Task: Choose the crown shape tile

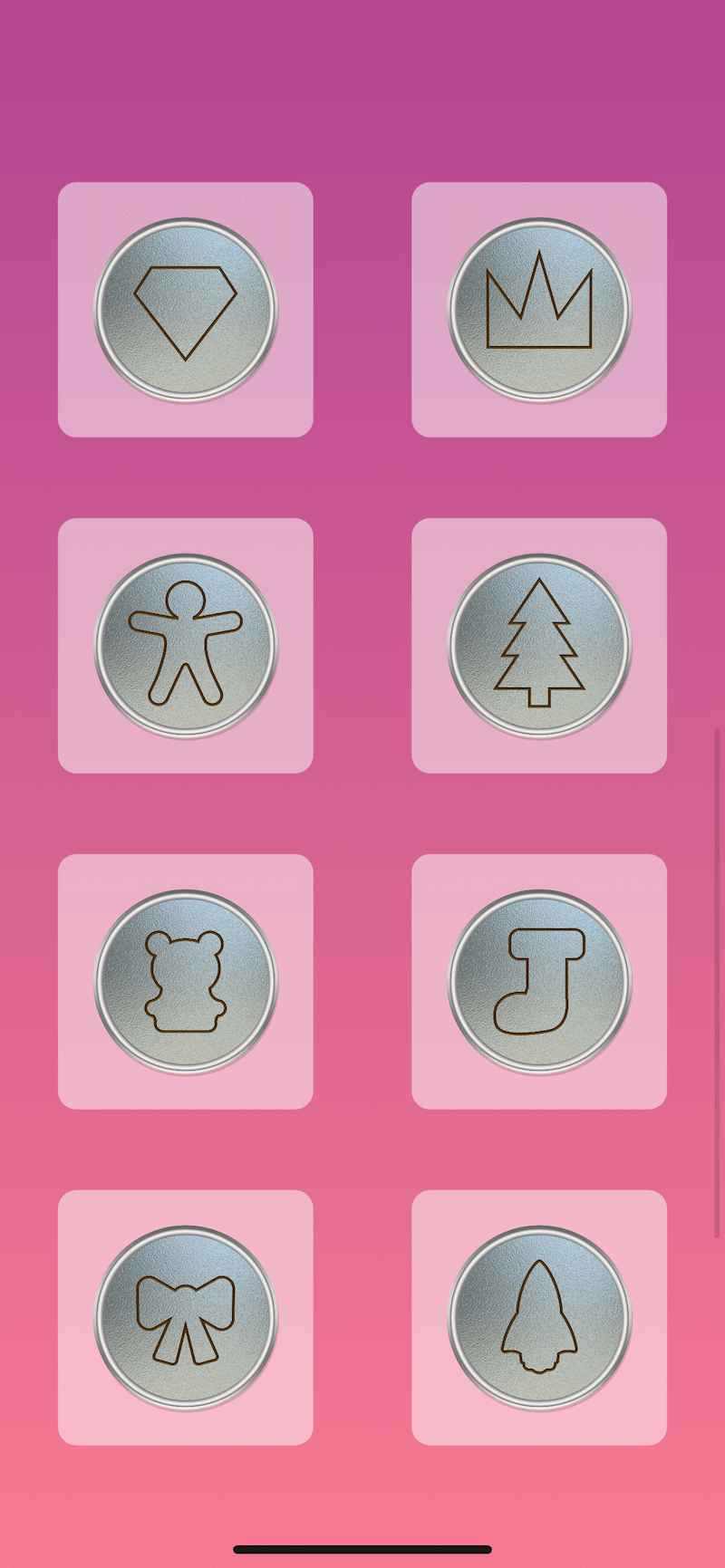Action: (x=539, y=310)
